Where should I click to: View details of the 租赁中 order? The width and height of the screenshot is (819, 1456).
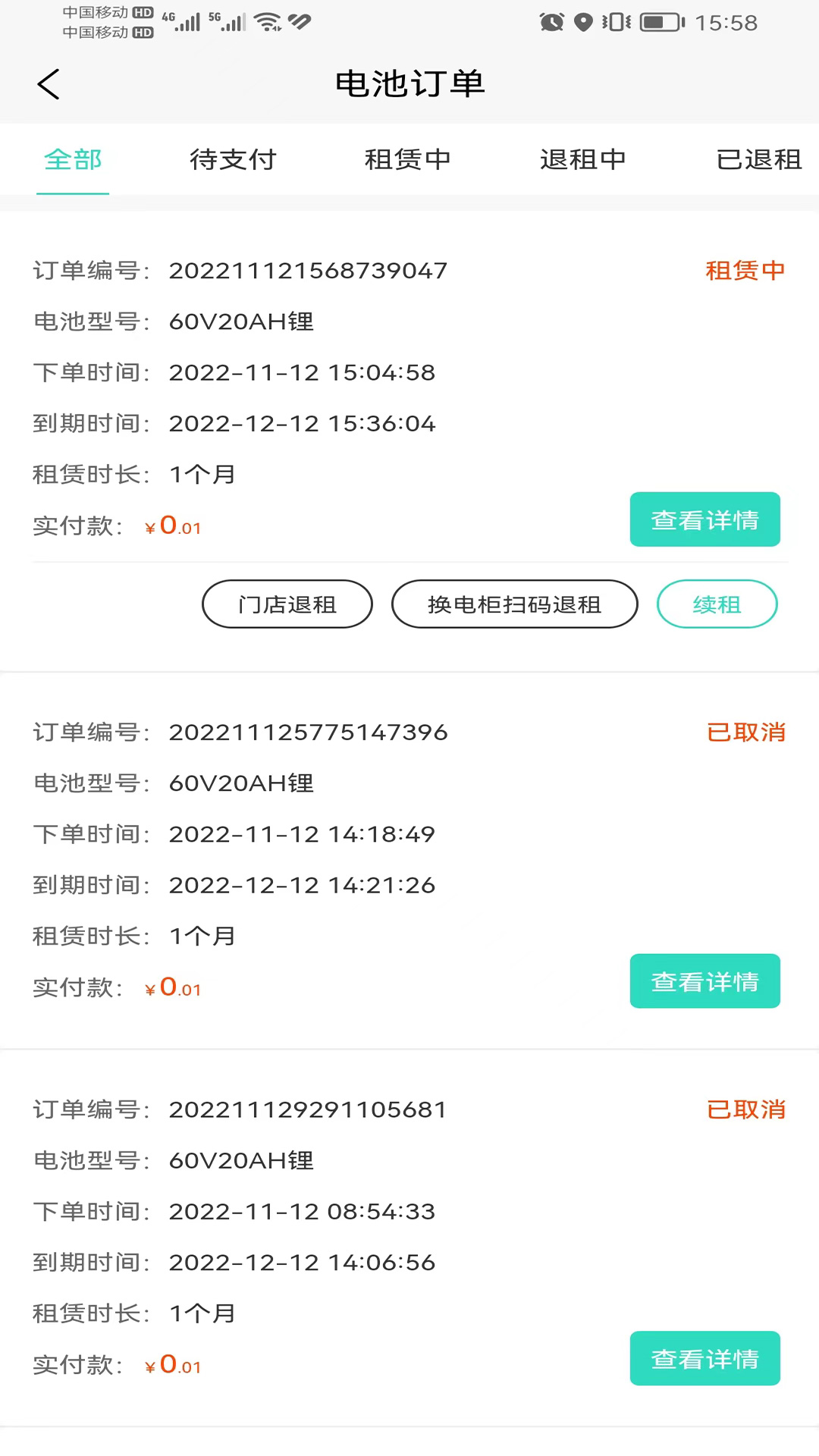pos(704,519)
